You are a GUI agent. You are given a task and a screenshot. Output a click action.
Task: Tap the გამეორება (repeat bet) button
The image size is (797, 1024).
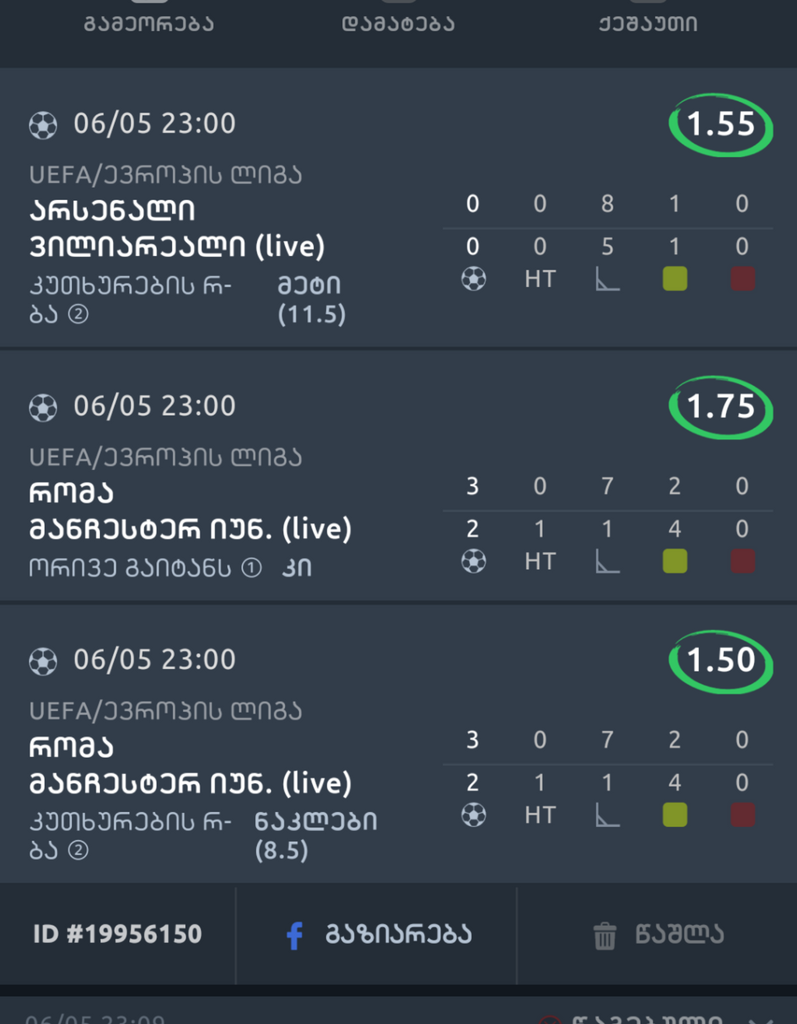pyautogui.click(x=148, y=22)
